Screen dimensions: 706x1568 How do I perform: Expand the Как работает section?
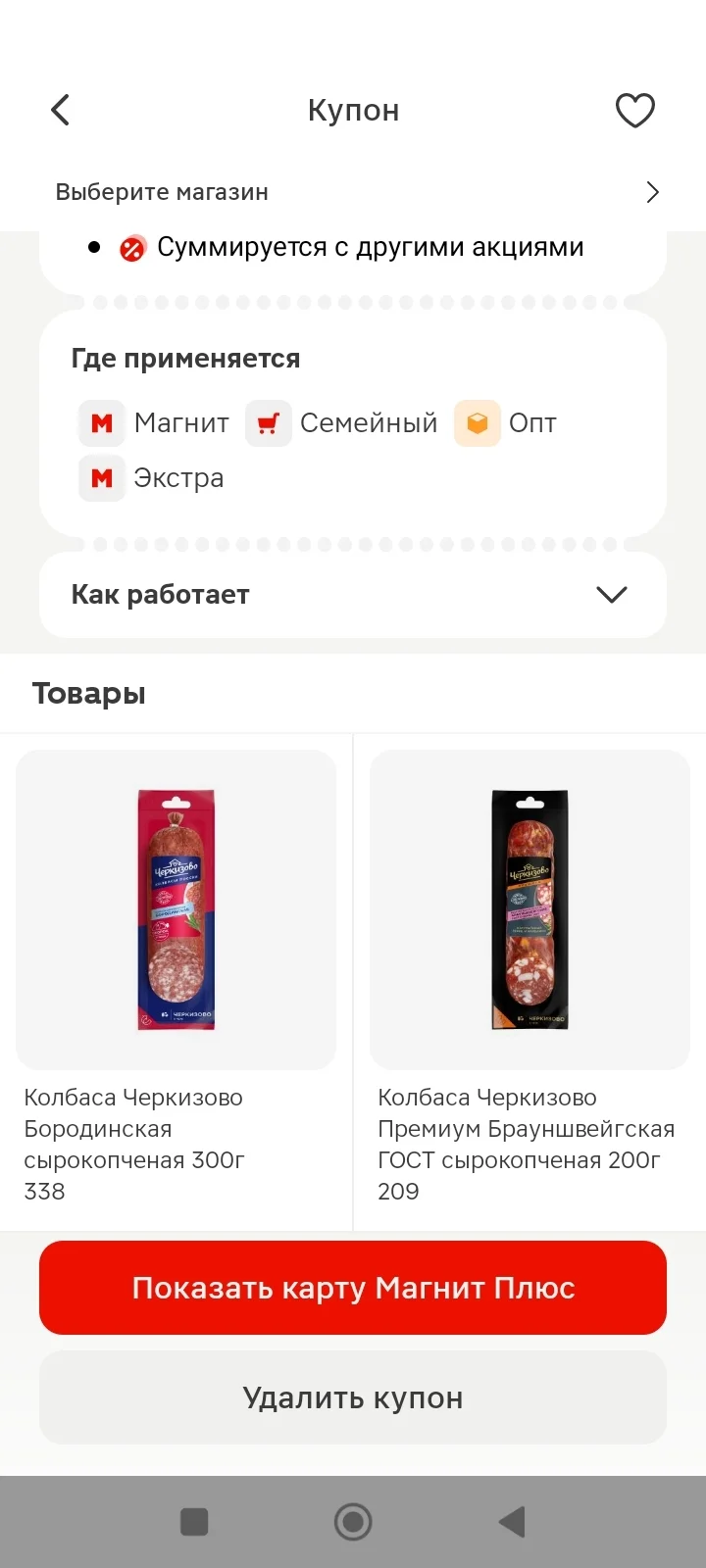coord(353,595)
